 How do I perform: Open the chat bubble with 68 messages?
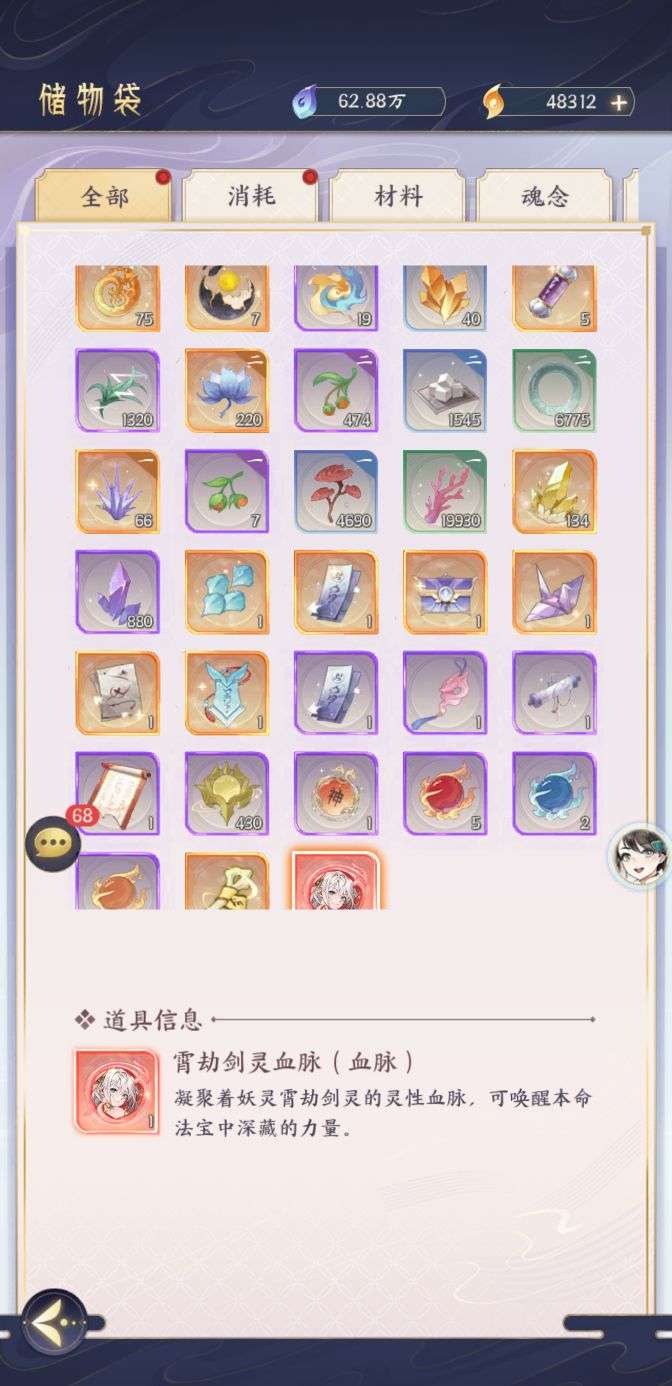tap(52, 843)
